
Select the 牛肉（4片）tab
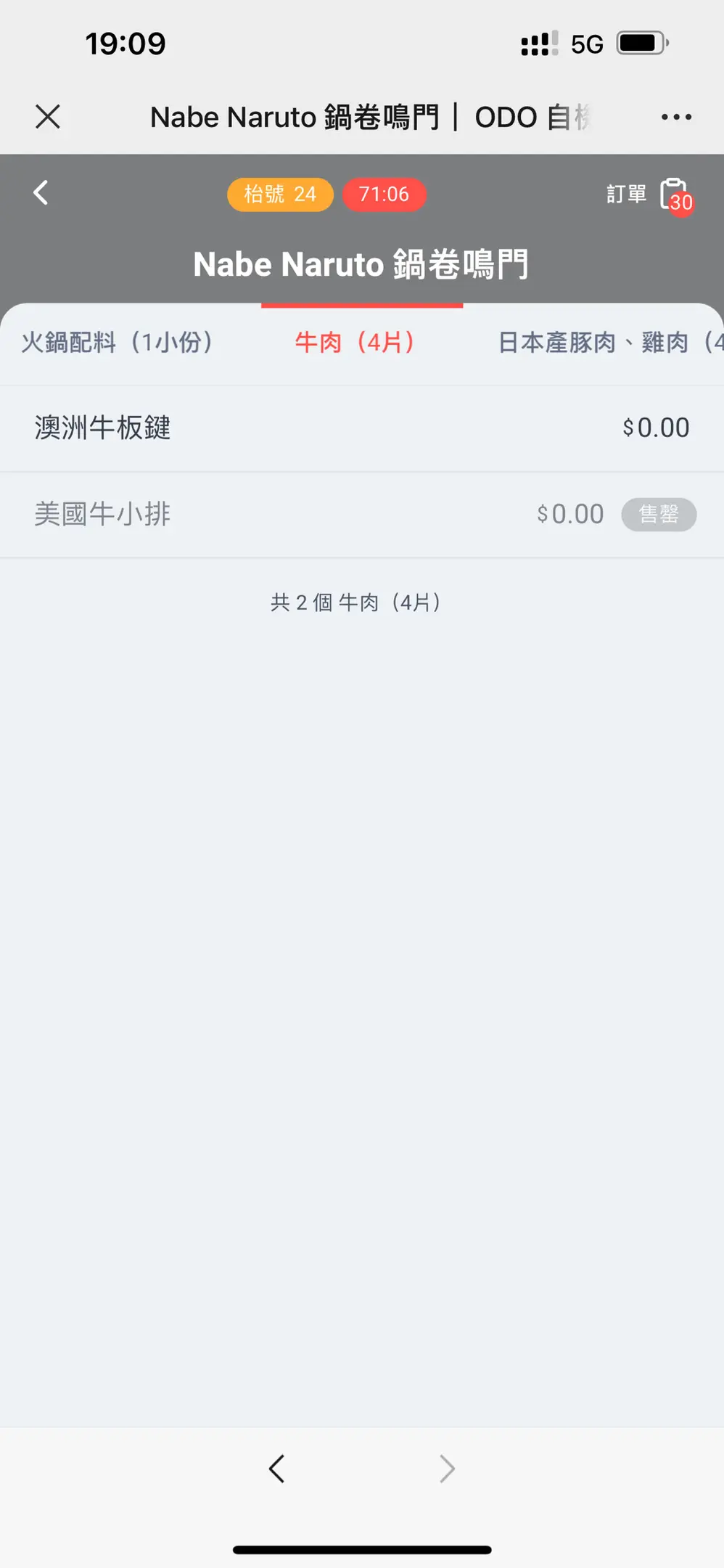point(355,342)
